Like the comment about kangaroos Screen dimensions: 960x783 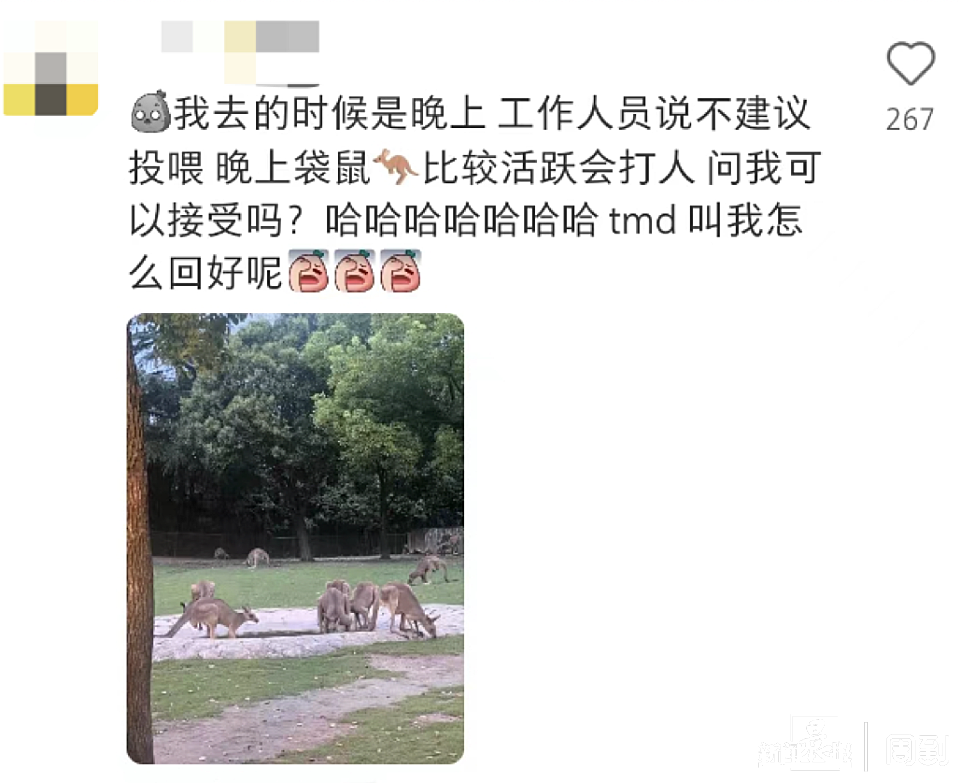coord(910,66)
